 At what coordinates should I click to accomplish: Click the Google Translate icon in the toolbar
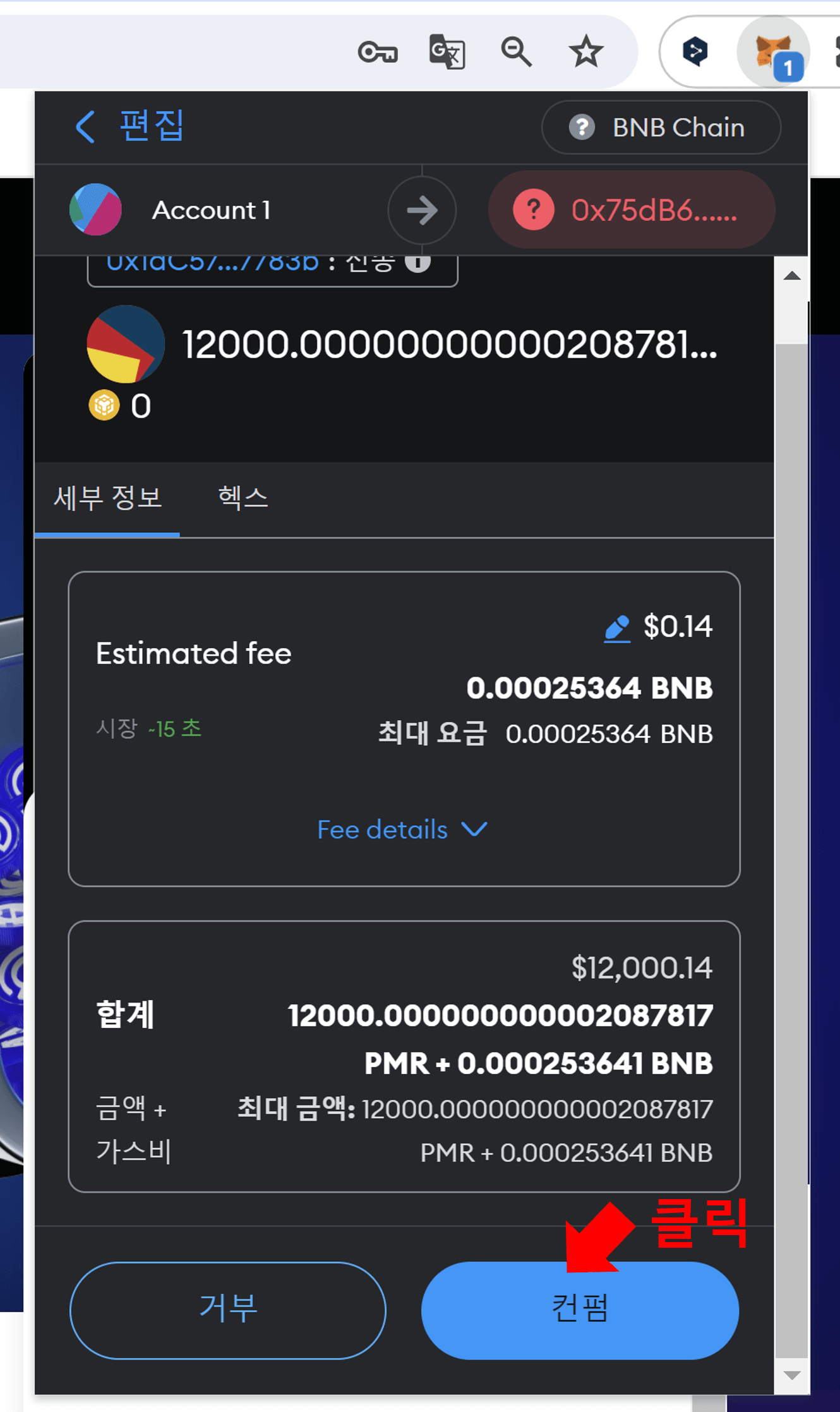point(447,52)
